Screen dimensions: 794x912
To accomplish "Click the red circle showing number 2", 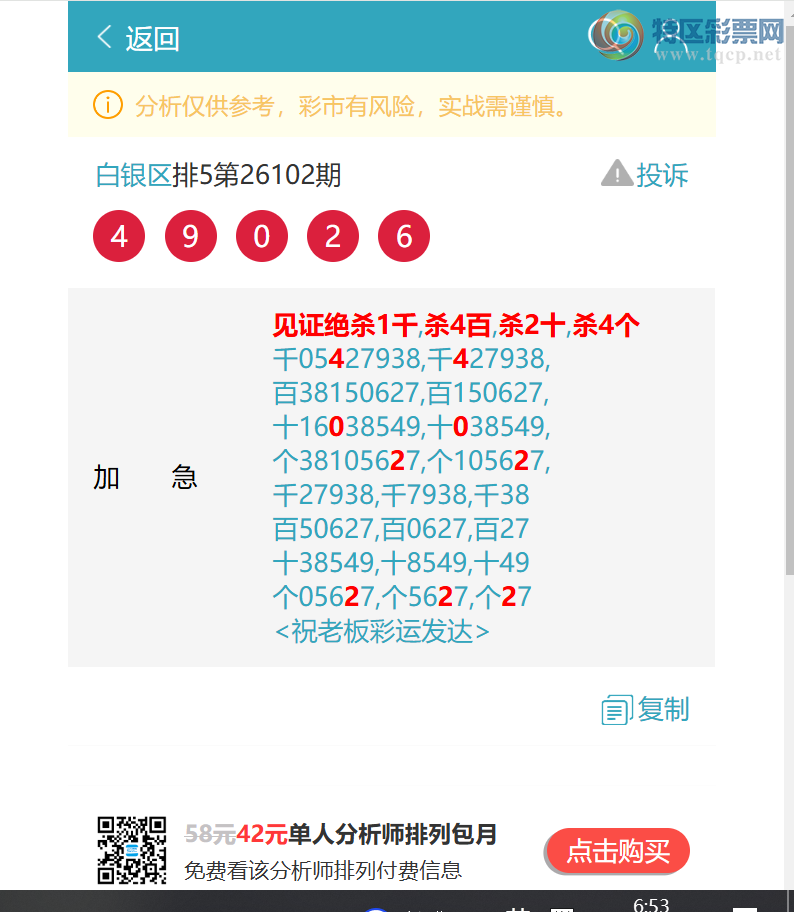I will point(332,235).
